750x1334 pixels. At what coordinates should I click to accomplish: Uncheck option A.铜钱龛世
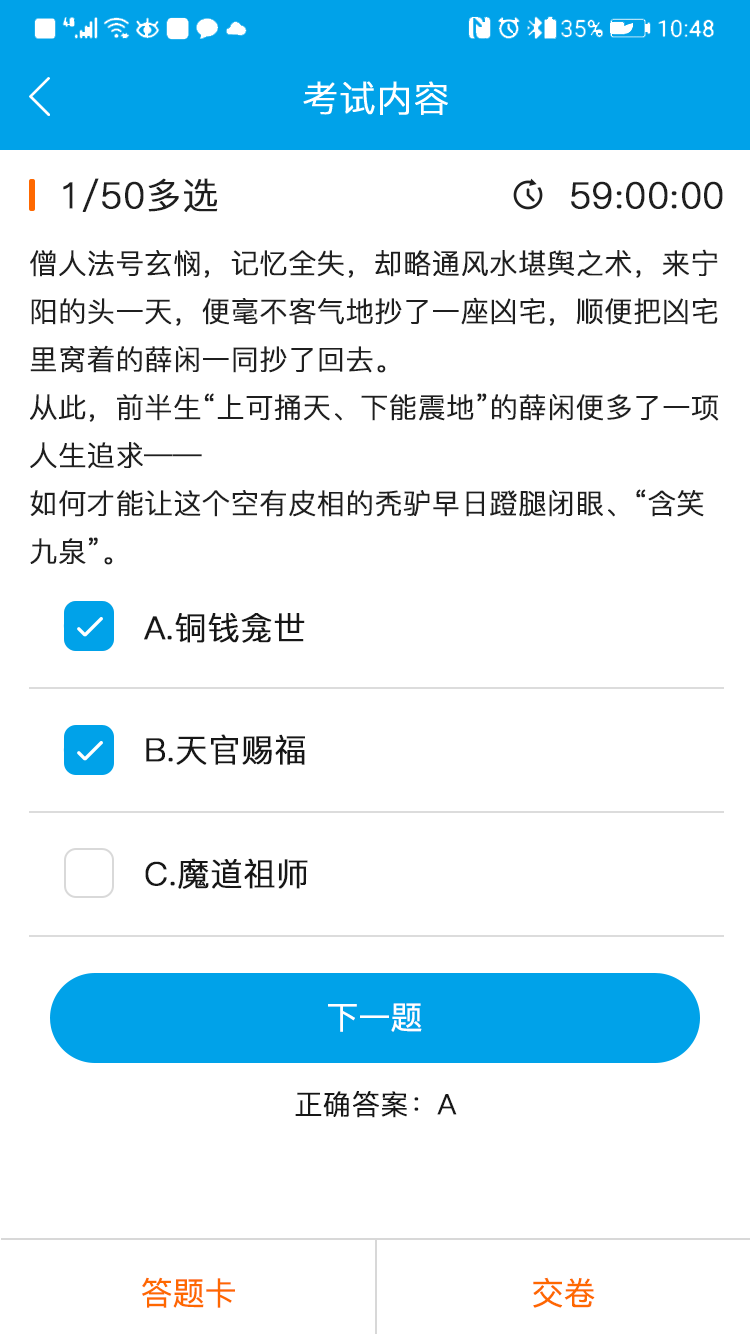tap(89, 627)
